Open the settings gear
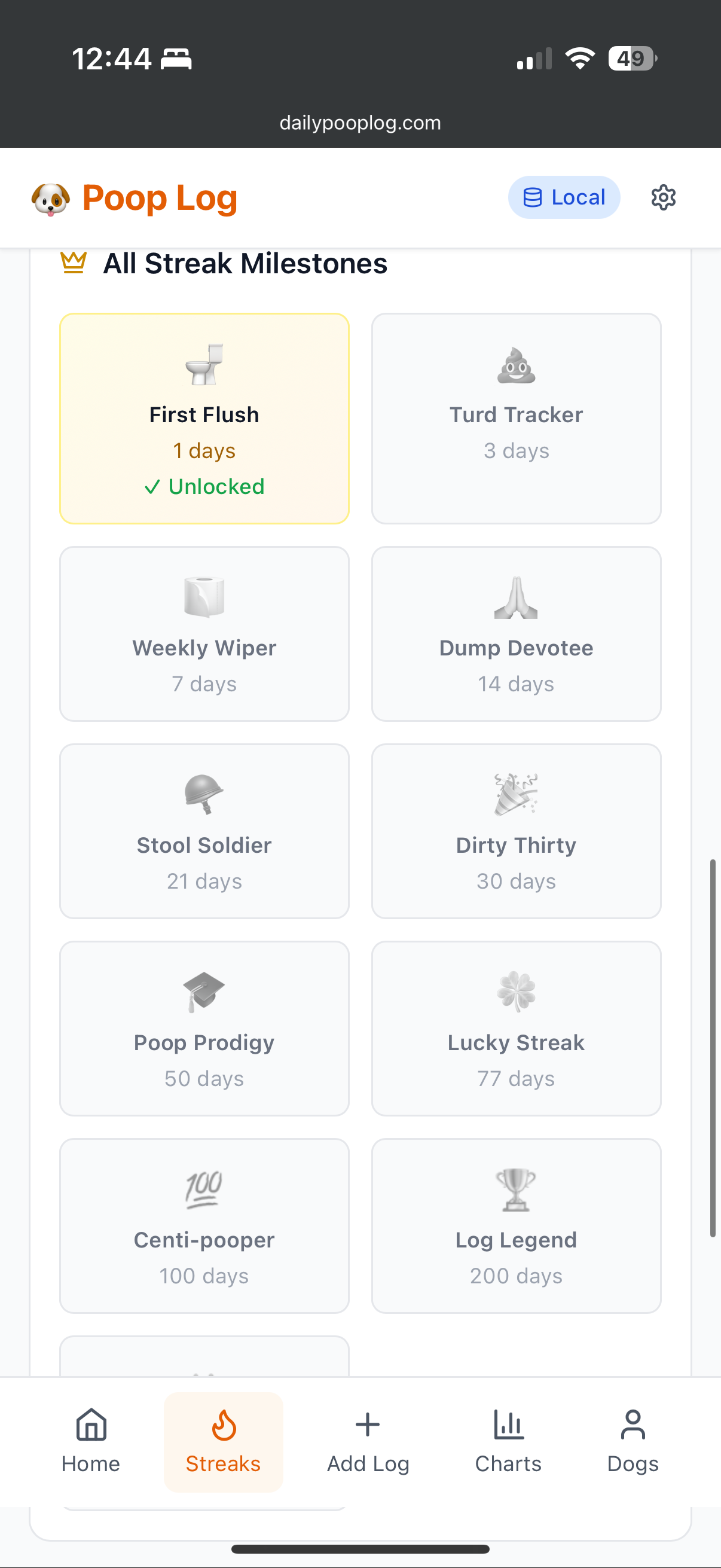Viewport: 721px width, 1568px height. click(x=662, y=197)
